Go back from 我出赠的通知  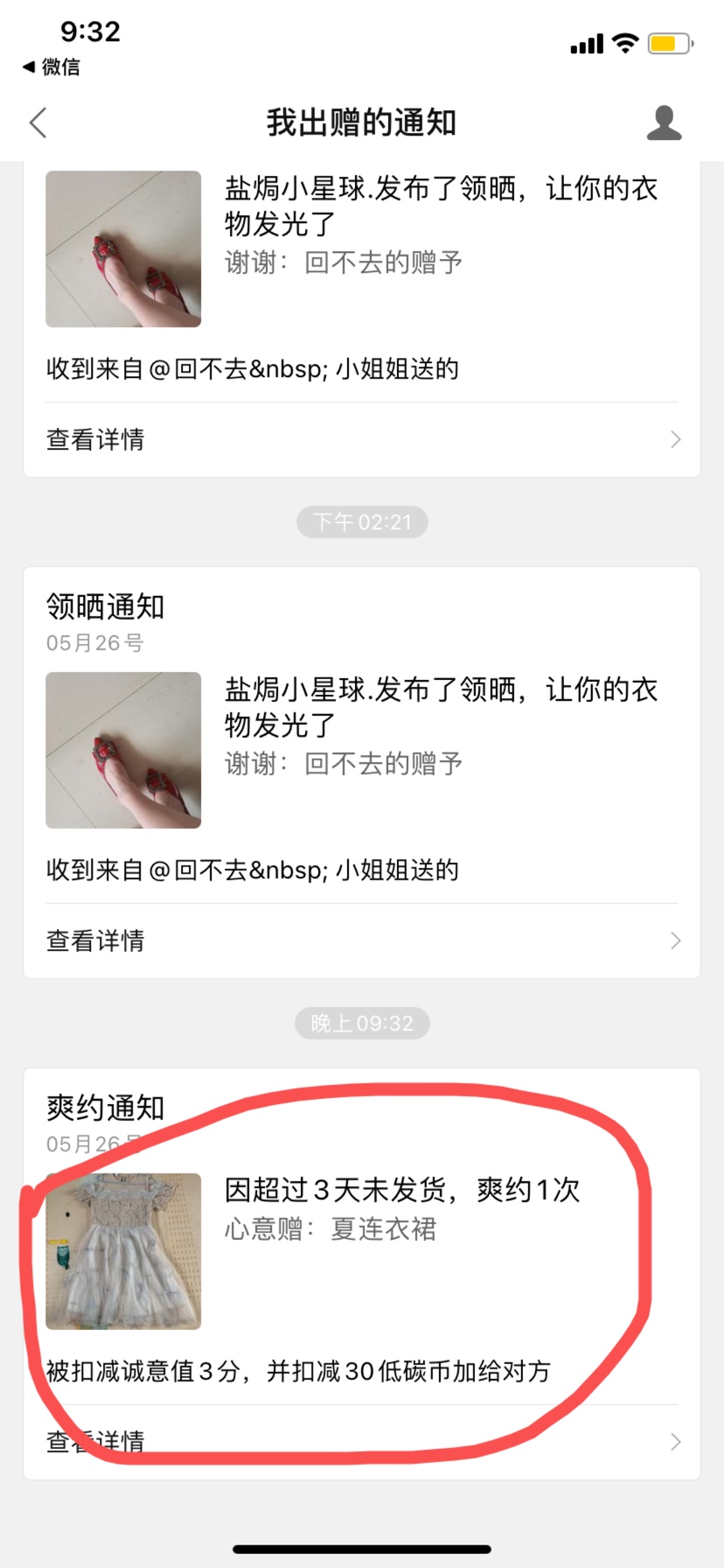point(38,123)
